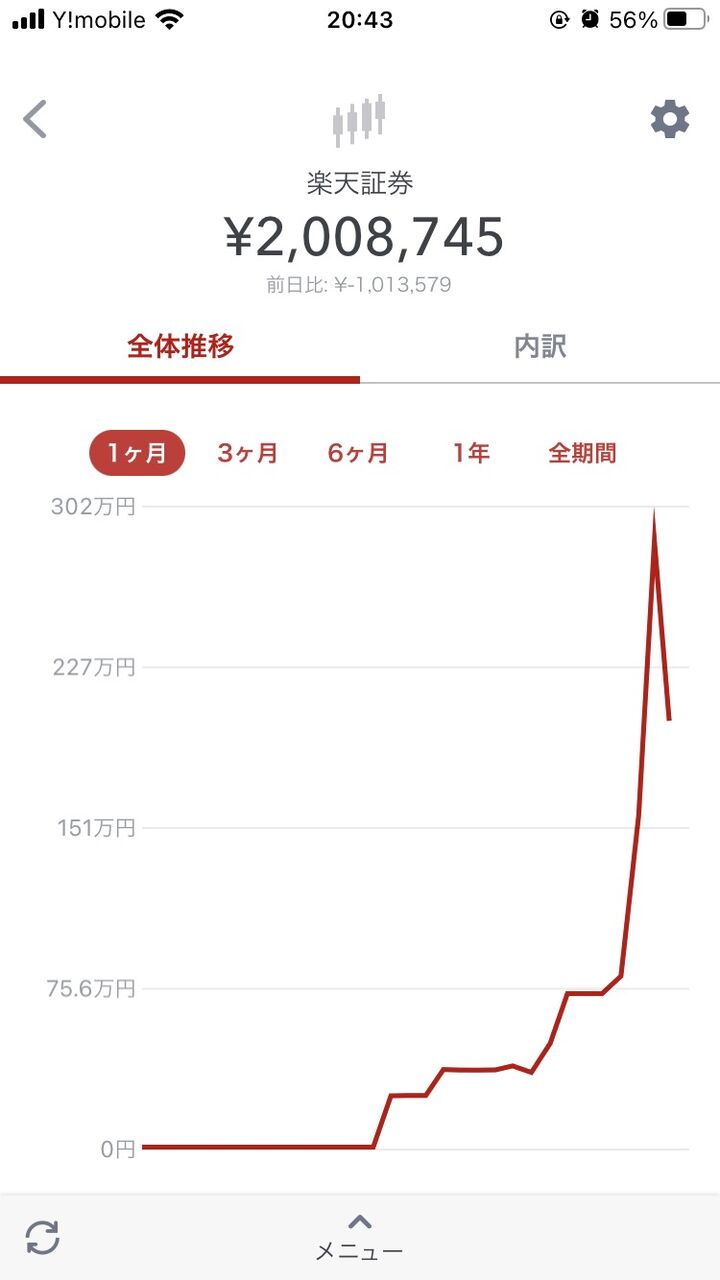Expand the メニュー panel
This screenshot has width=720, height=1280.
click(360, 1238)
